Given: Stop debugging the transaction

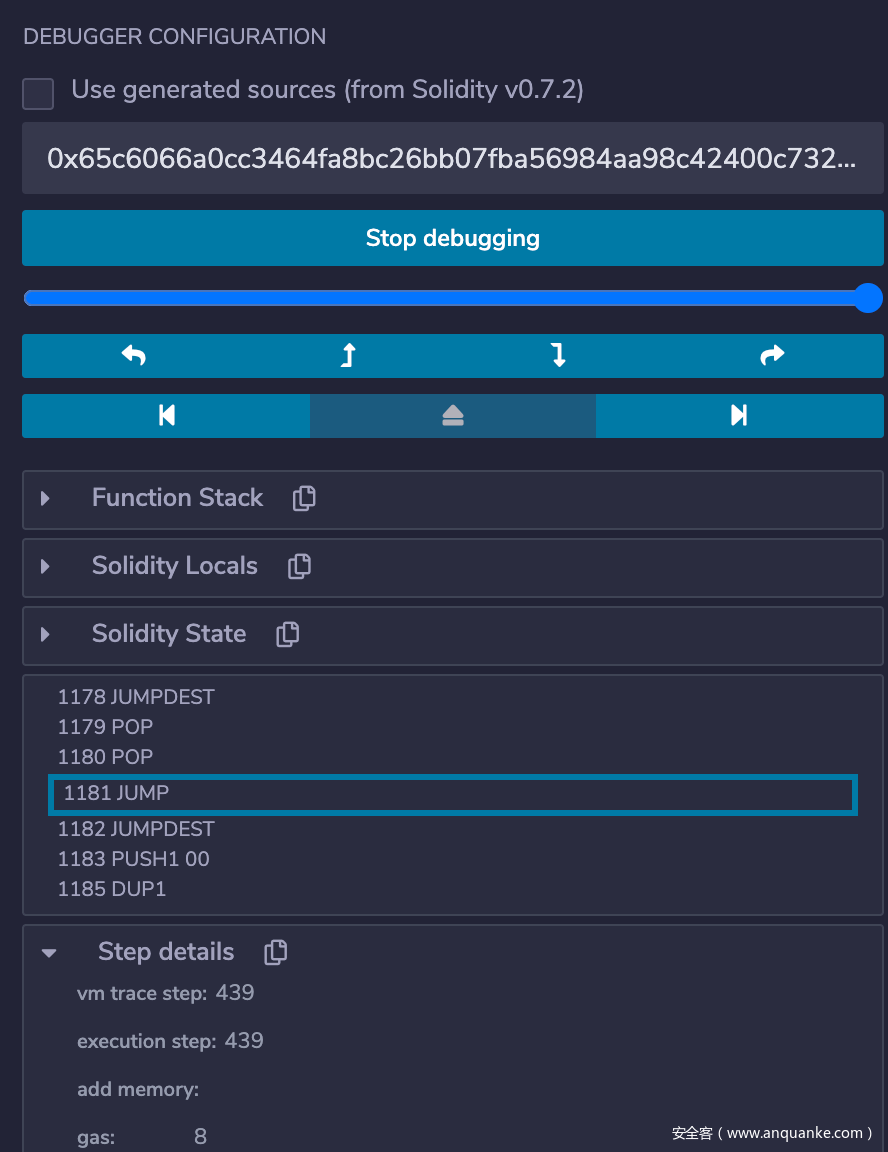Looking at the screenshot, I should pyautogui.click(x=452, y=238).
